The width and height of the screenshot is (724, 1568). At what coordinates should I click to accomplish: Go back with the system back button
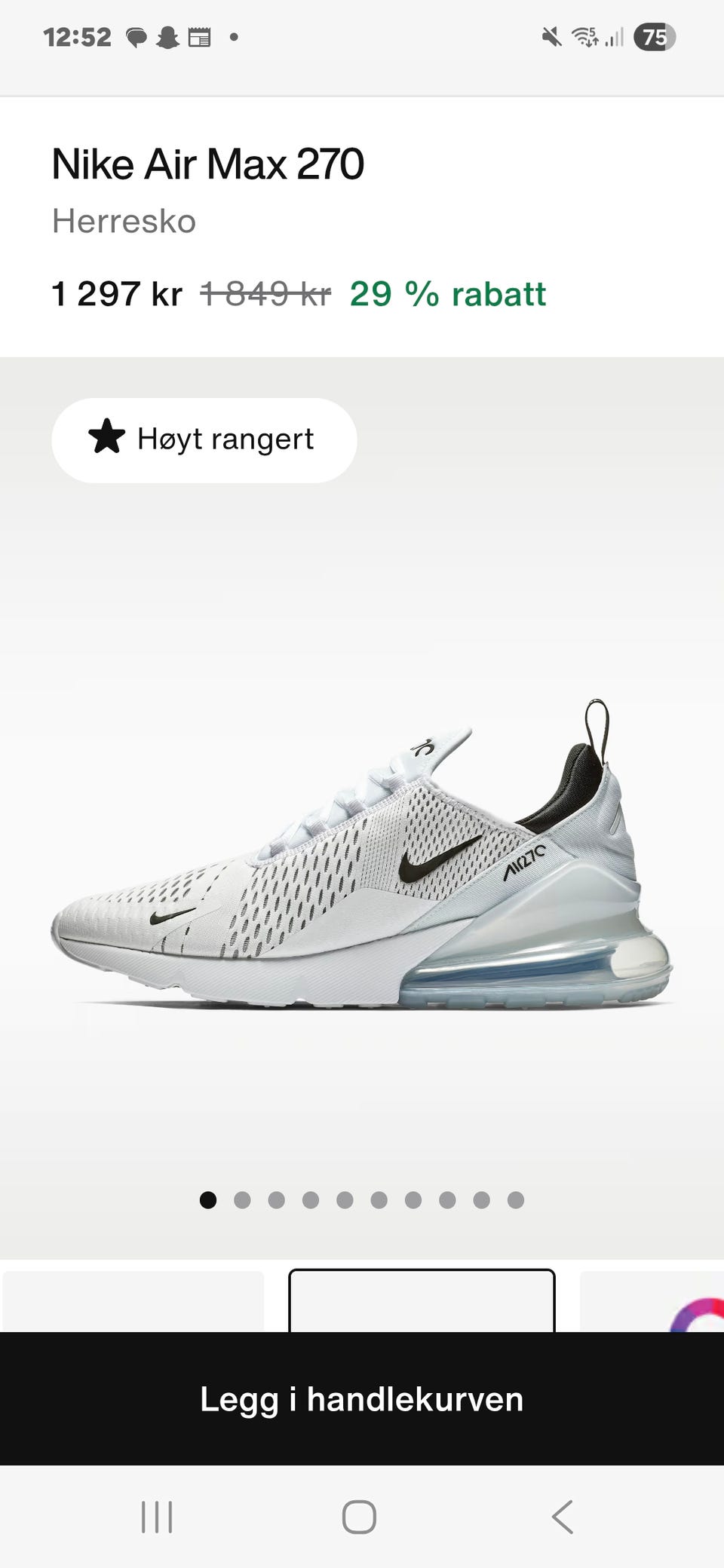(563, 1517)
